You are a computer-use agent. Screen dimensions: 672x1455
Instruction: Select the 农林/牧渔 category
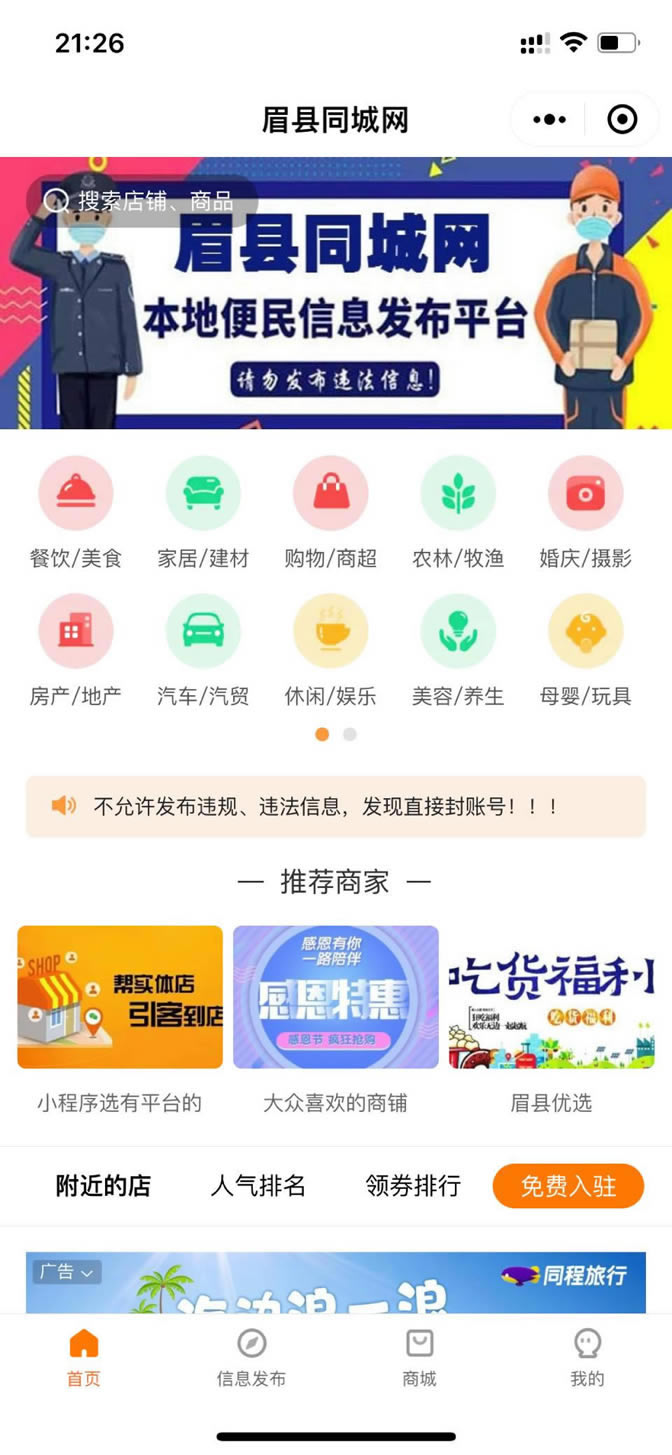pos(458,494)
